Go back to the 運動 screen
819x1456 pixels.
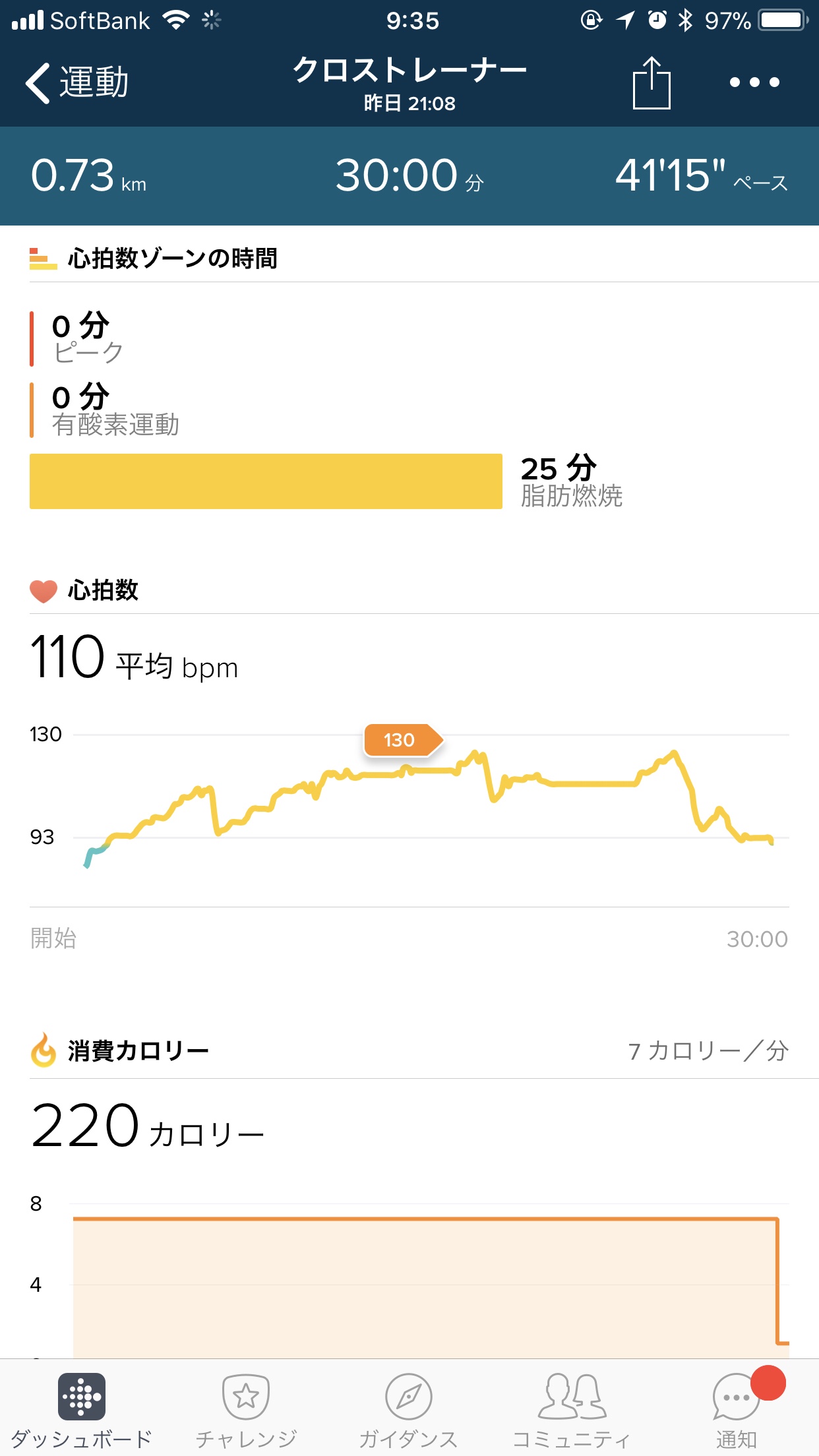tap(76, 83)
